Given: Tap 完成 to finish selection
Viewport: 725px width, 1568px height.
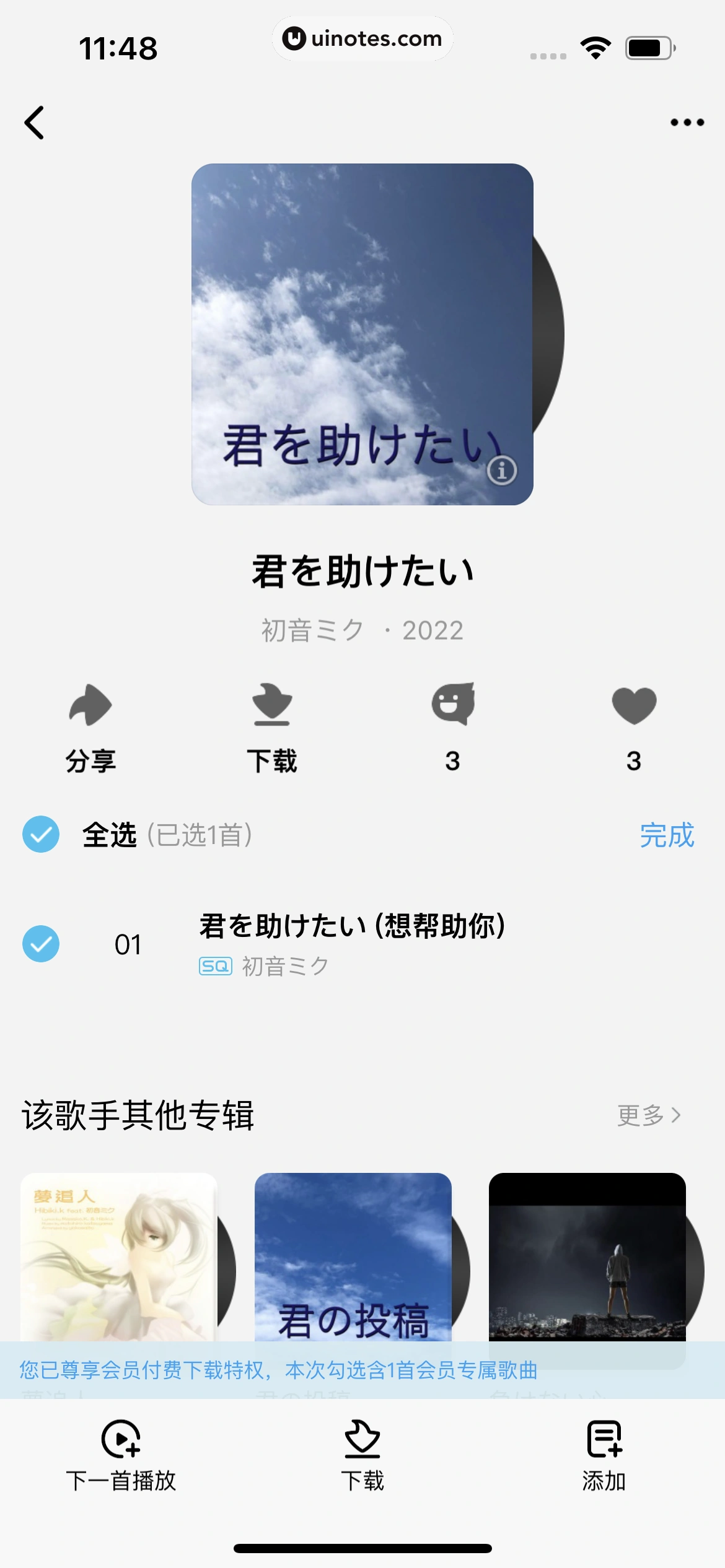Looking at the screenshot, I should pos(667,835).
